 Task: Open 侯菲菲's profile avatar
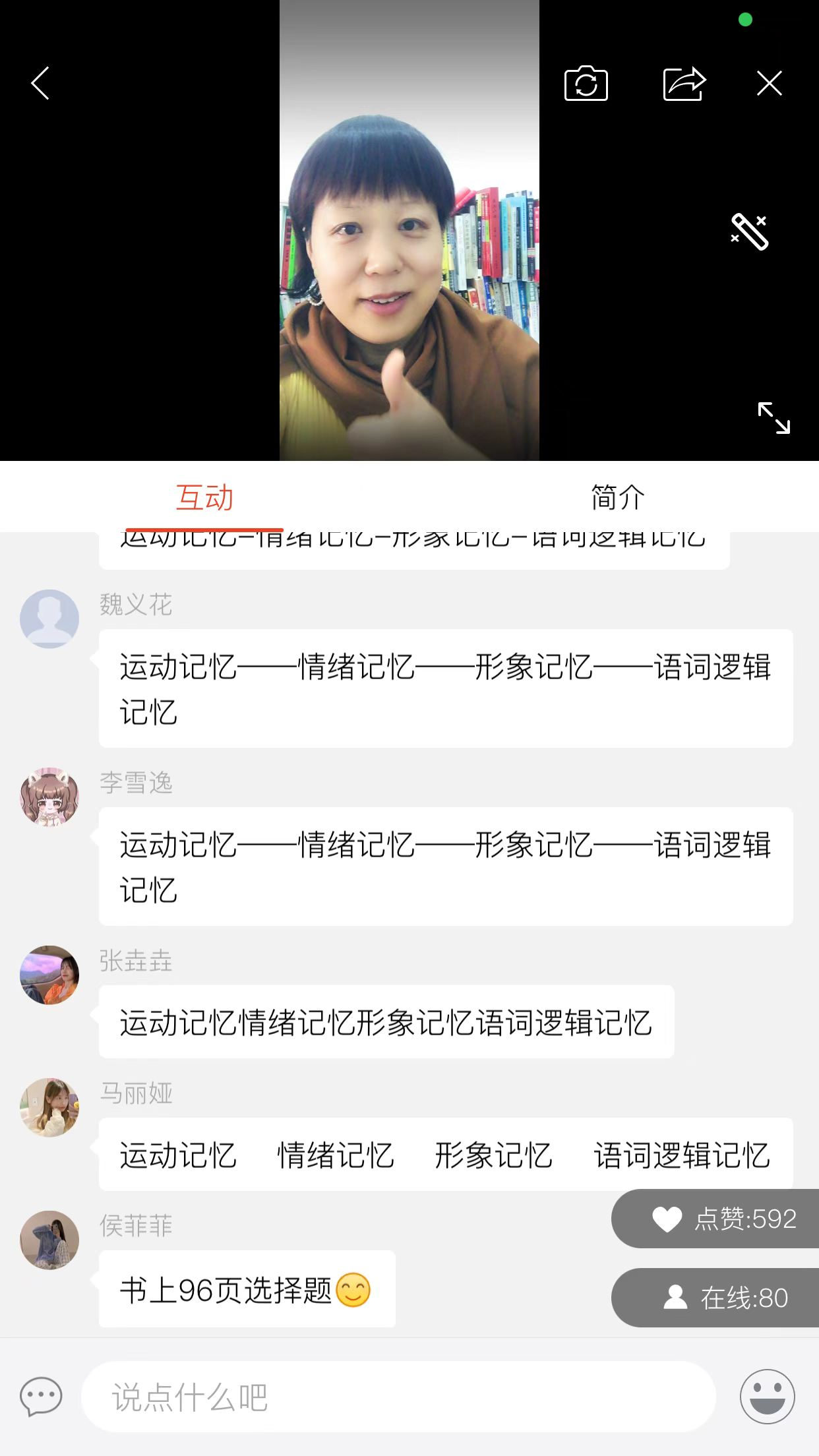pos(49,1240)
